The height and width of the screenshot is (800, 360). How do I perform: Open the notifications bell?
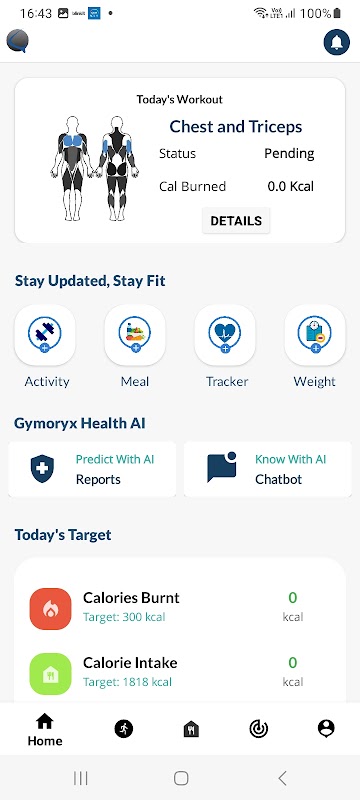pos(337,42)
